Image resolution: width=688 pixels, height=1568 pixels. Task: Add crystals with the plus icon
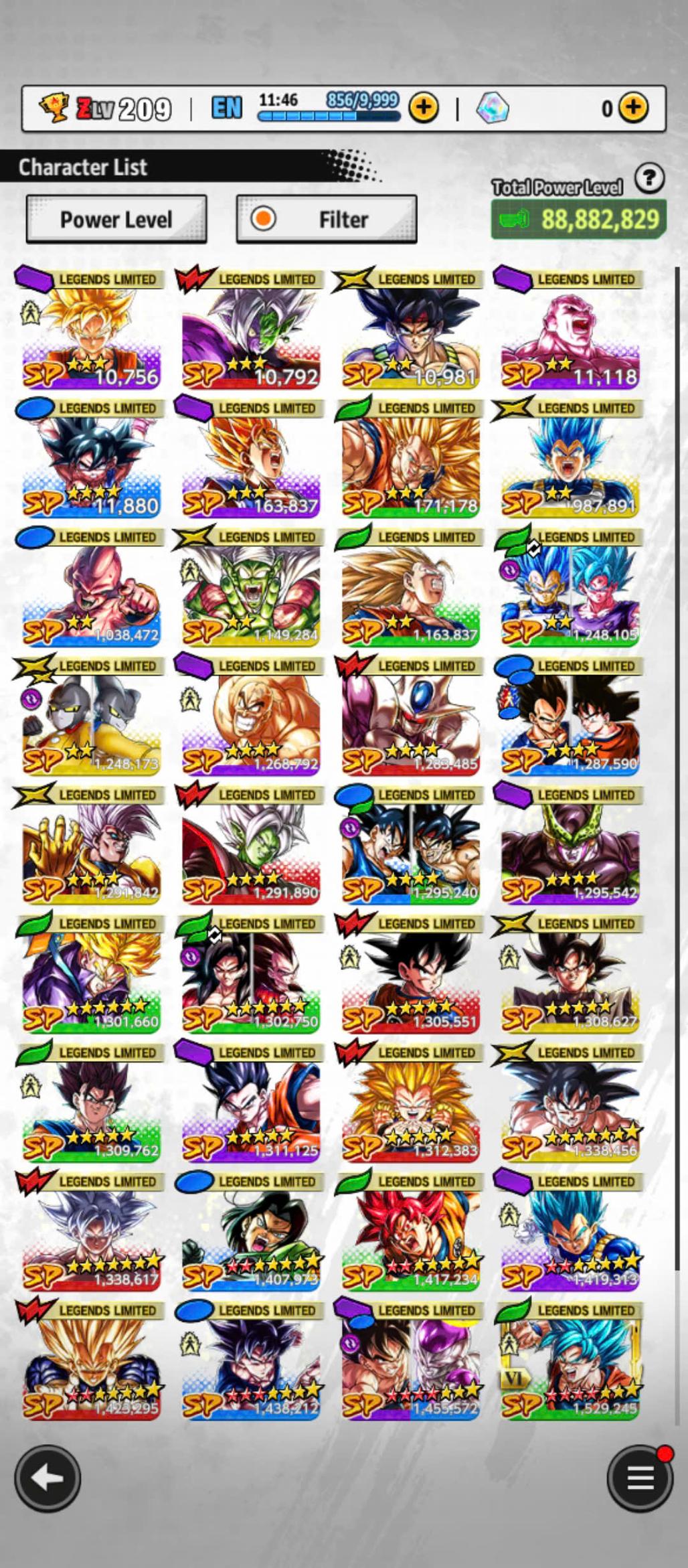tap(633, 108)
